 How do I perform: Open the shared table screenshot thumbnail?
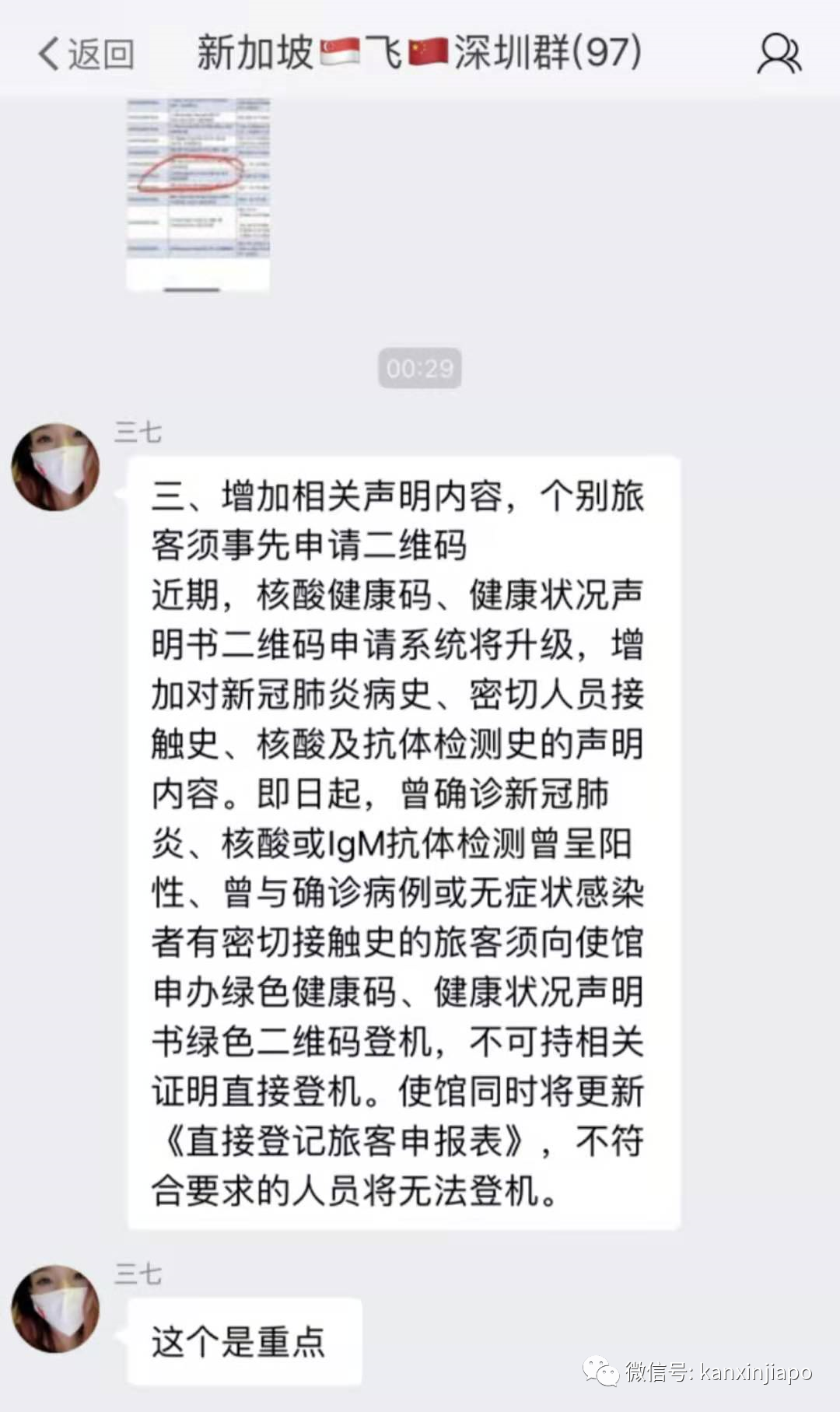coord(198,194)
